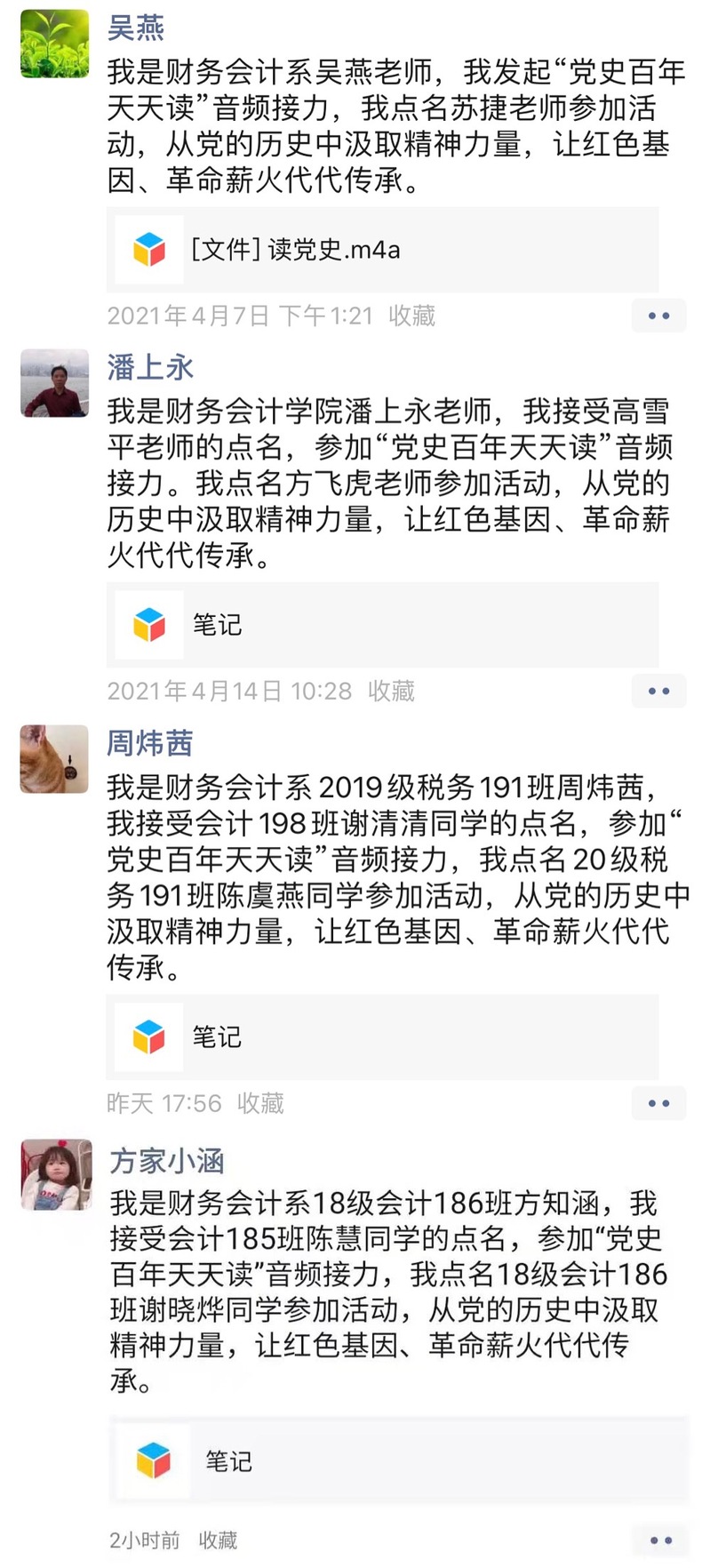Open the more options button on 方家小涵's post
The width and height of the screenshot is (710, 1568).
point(660,1540)
